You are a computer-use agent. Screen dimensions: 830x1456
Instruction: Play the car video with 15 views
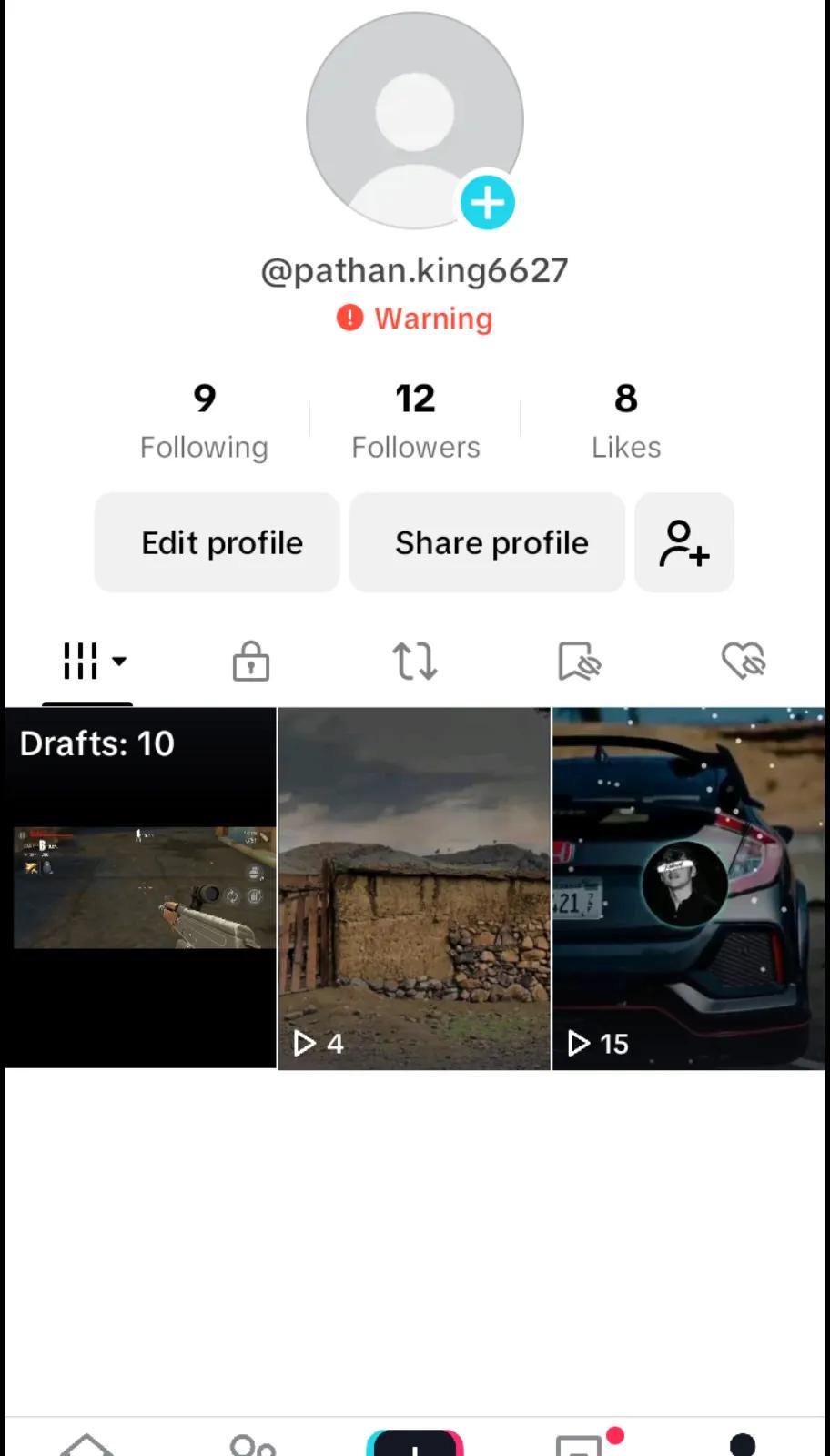coord(689,887)
